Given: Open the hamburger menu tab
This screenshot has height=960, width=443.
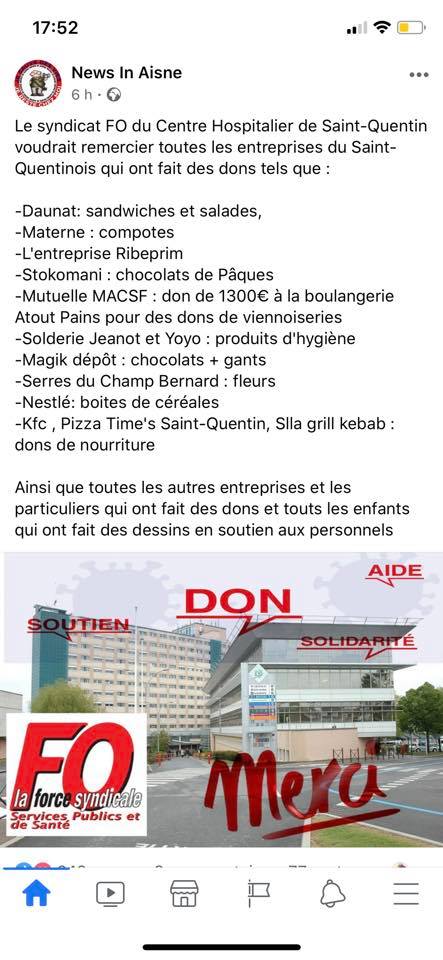Looking at the screenshot, I should point(406,894).
